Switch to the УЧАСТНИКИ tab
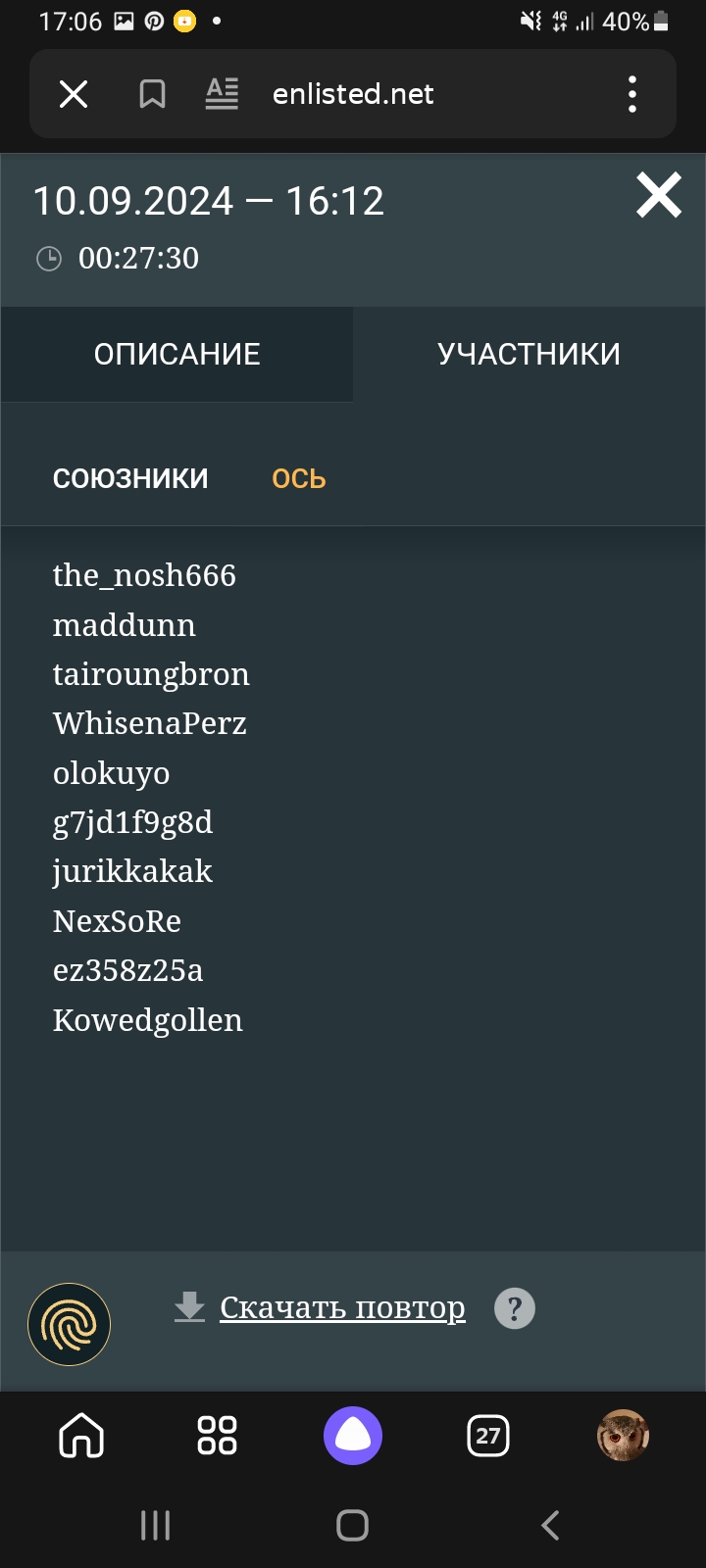This screenshot has height=1568, width=706. [x=529, y=354]
